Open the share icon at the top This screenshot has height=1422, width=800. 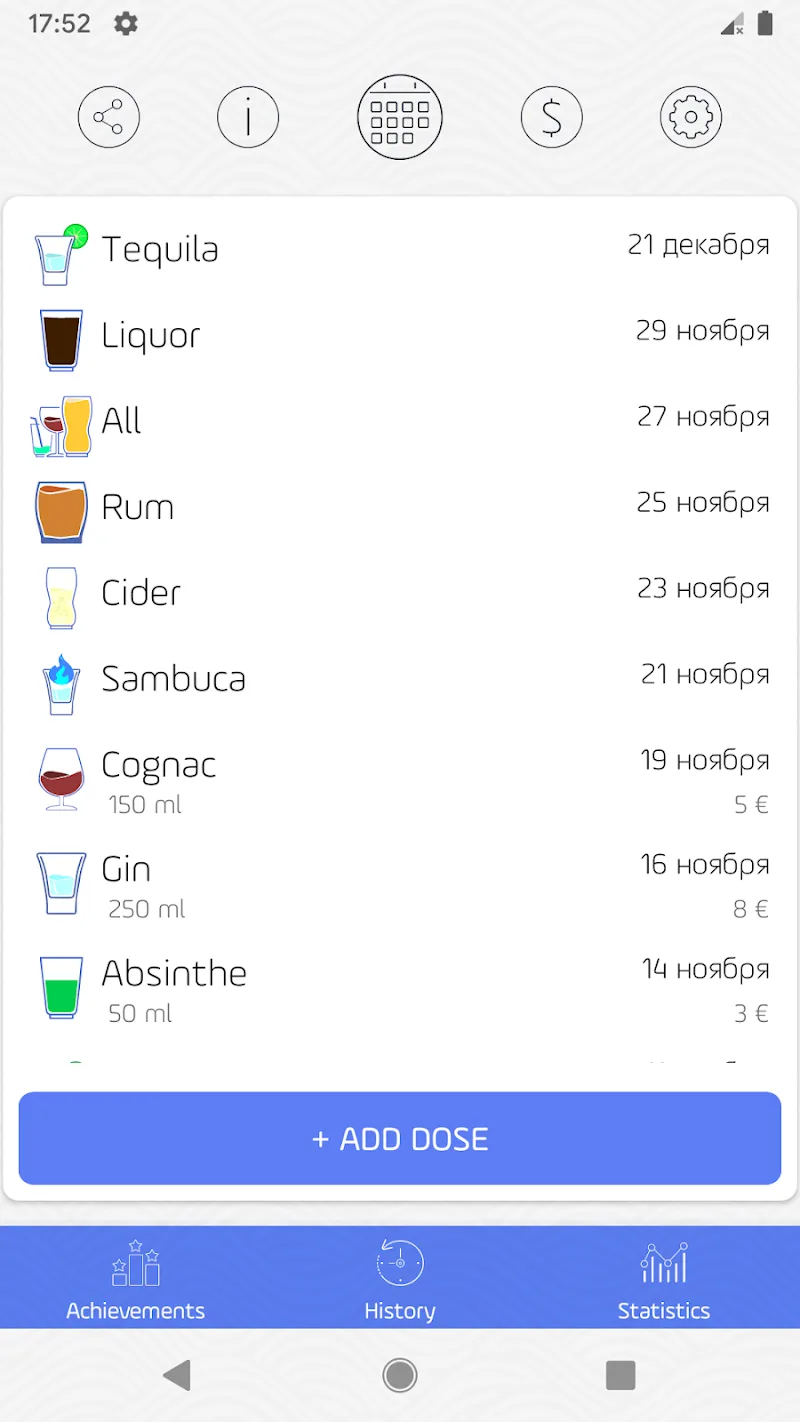click(108, 116)
